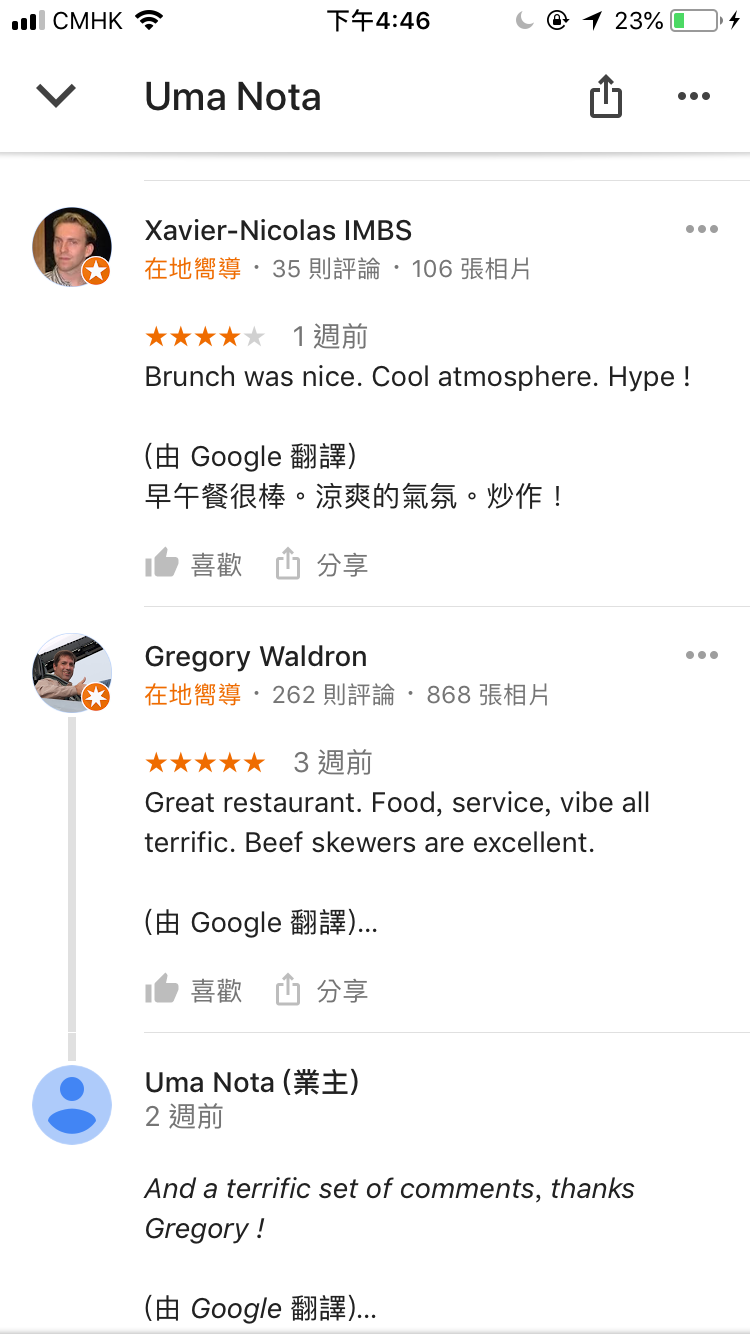Expand translation of Uma Nota owner reply
Screen dimensions: 750x1334
point(261,1308)
